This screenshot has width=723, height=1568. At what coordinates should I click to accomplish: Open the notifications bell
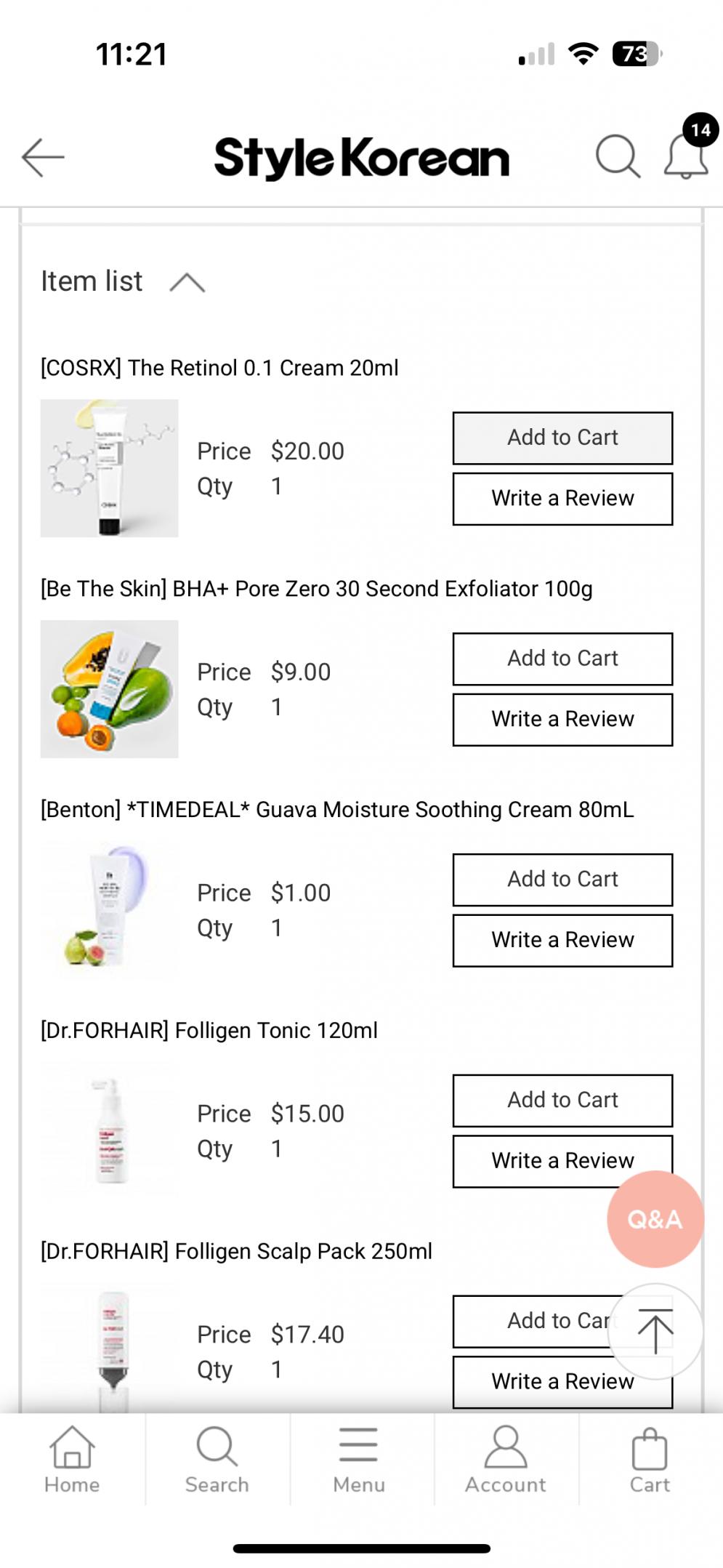point(686,156)
